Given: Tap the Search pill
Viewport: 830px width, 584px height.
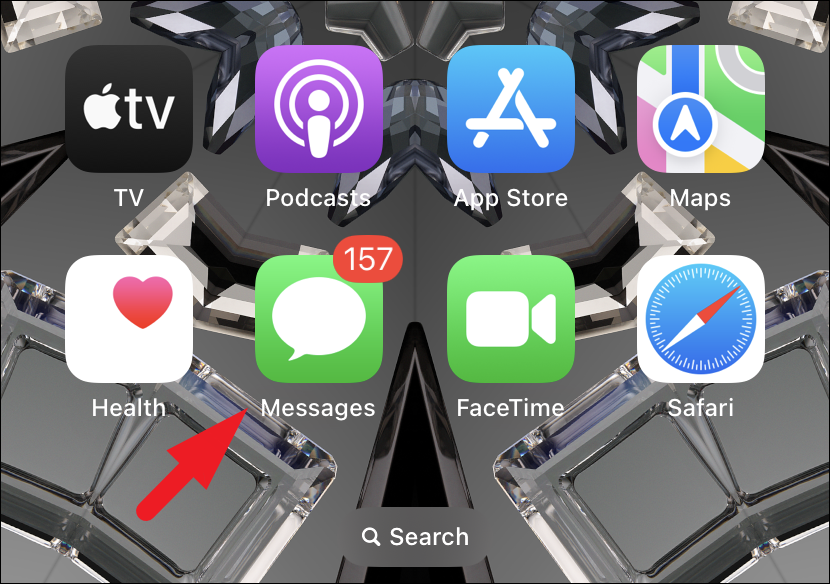Looking at the screenshot, I should [x=415, y=537].
